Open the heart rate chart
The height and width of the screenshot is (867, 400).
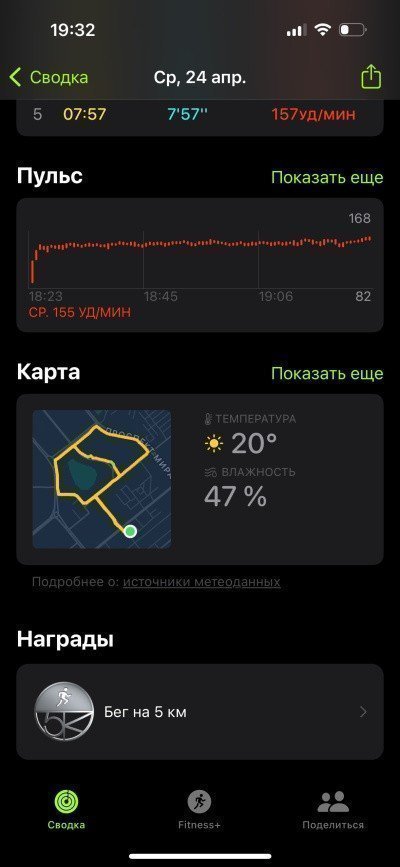pos(200,265)
